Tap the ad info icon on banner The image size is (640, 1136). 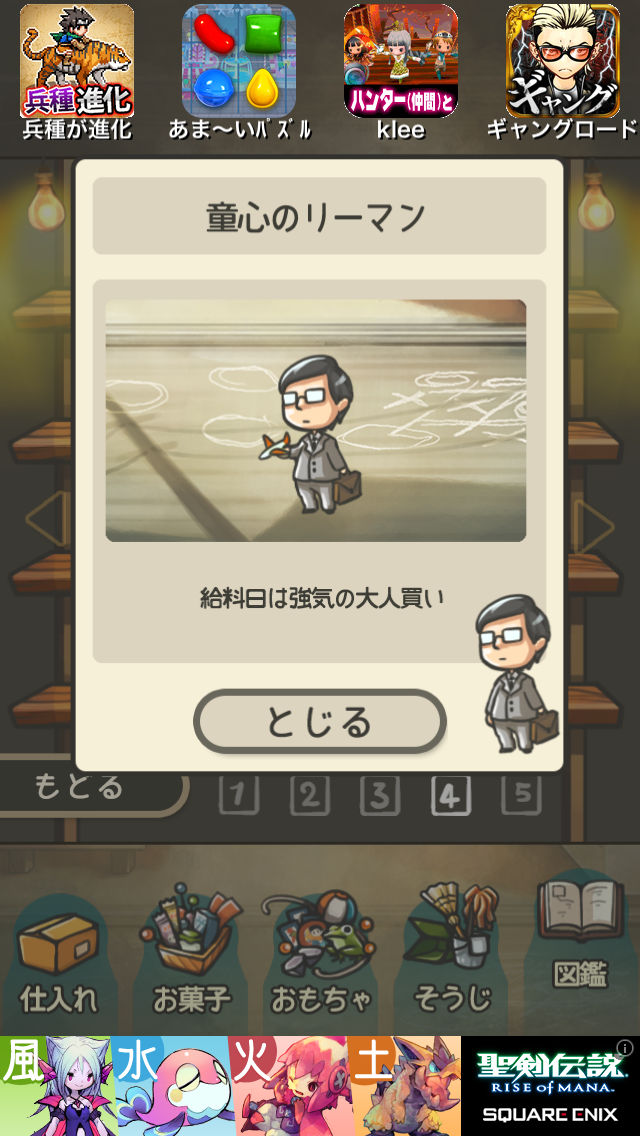click(625, 1047)
